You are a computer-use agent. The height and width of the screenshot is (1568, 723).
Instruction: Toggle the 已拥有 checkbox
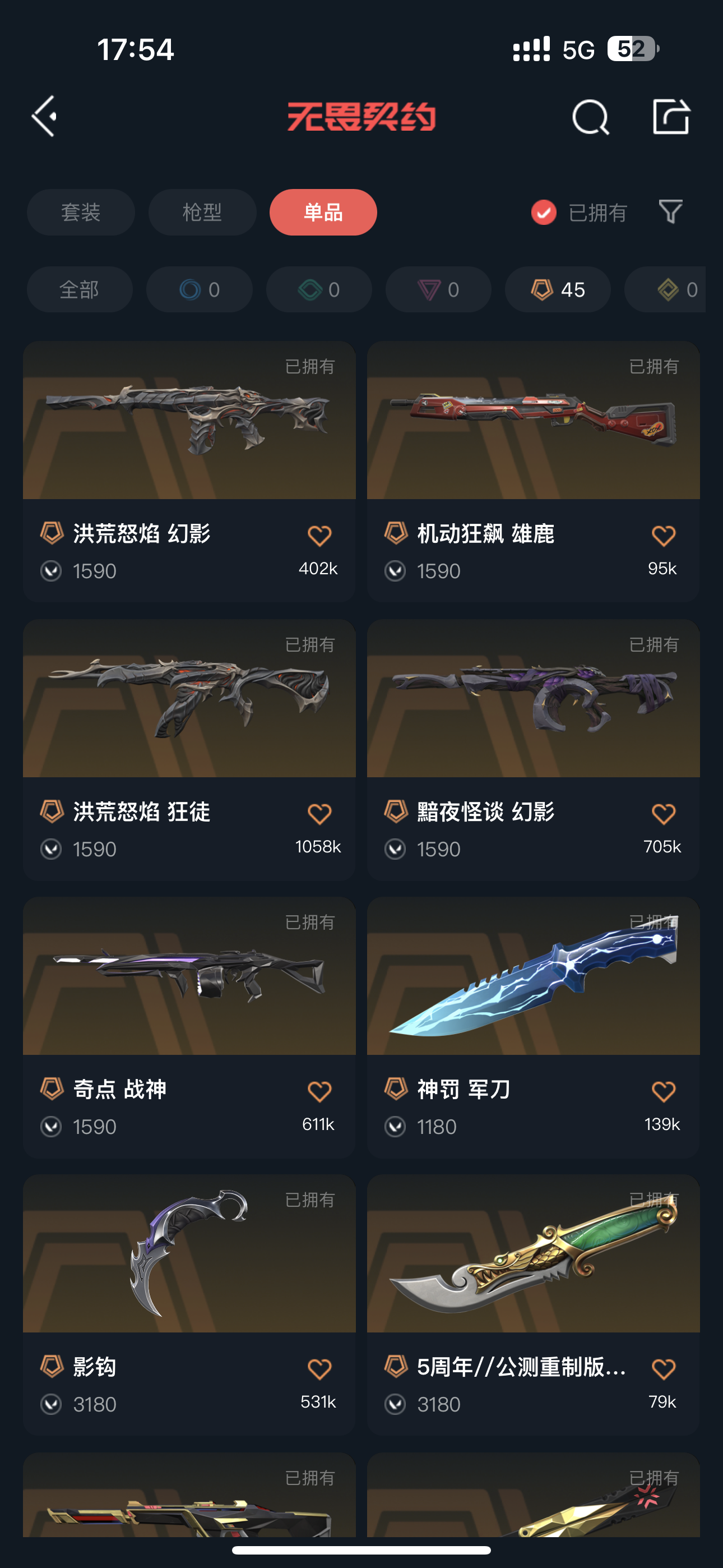tap(544, 213)
